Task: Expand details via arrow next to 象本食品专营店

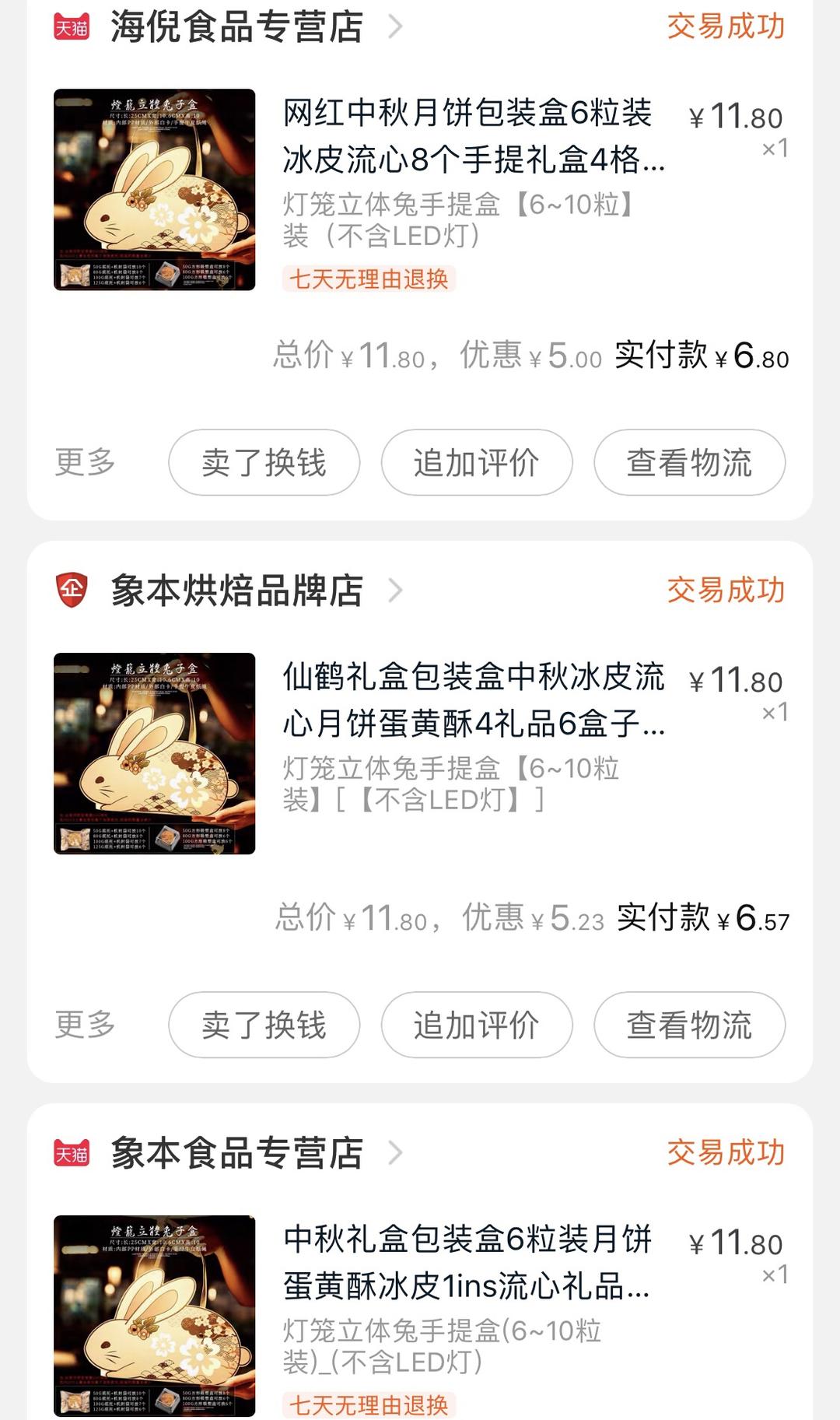Action: (397, 1154)
